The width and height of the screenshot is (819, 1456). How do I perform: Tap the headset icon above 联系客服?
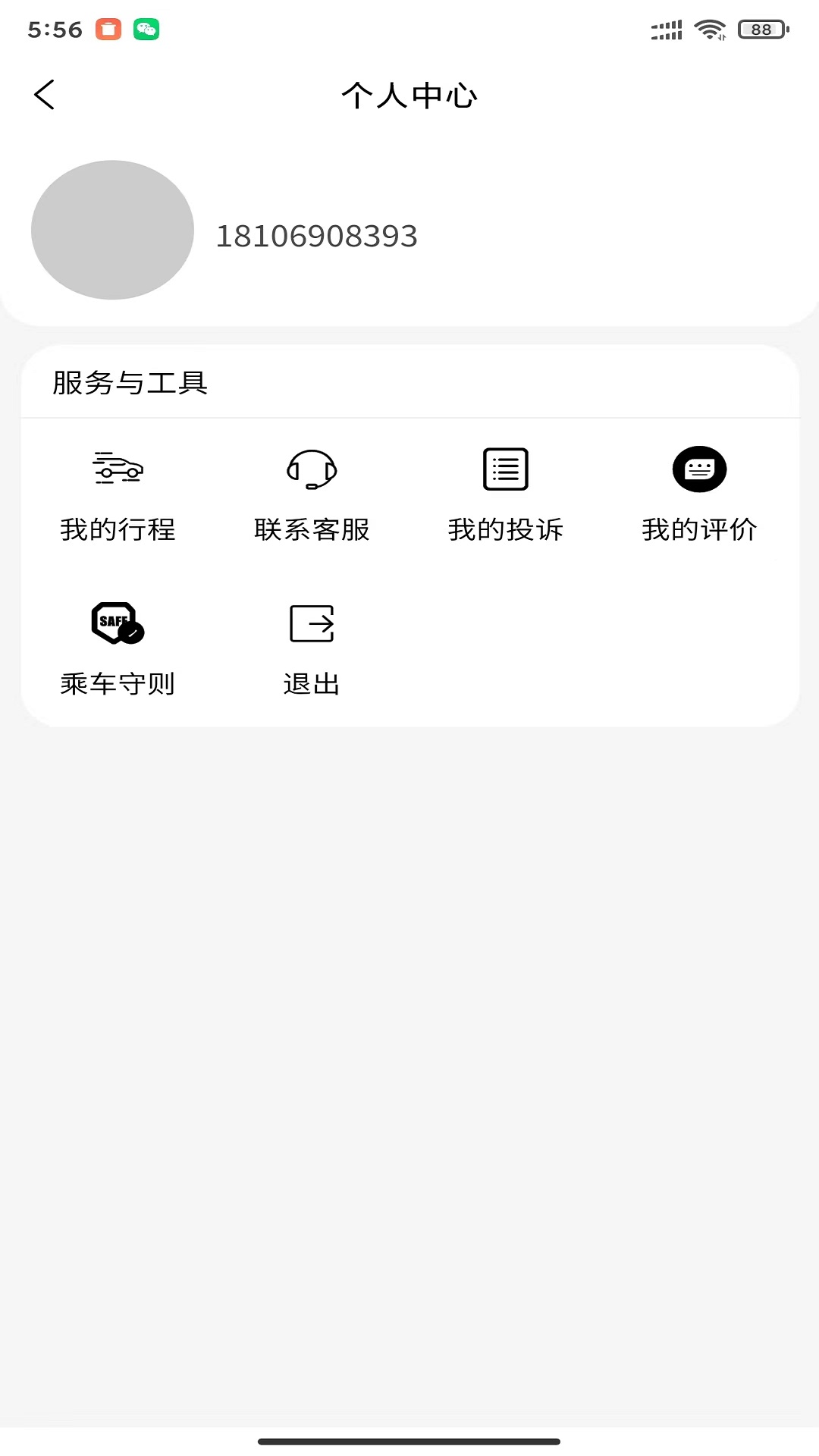point(311,469)
